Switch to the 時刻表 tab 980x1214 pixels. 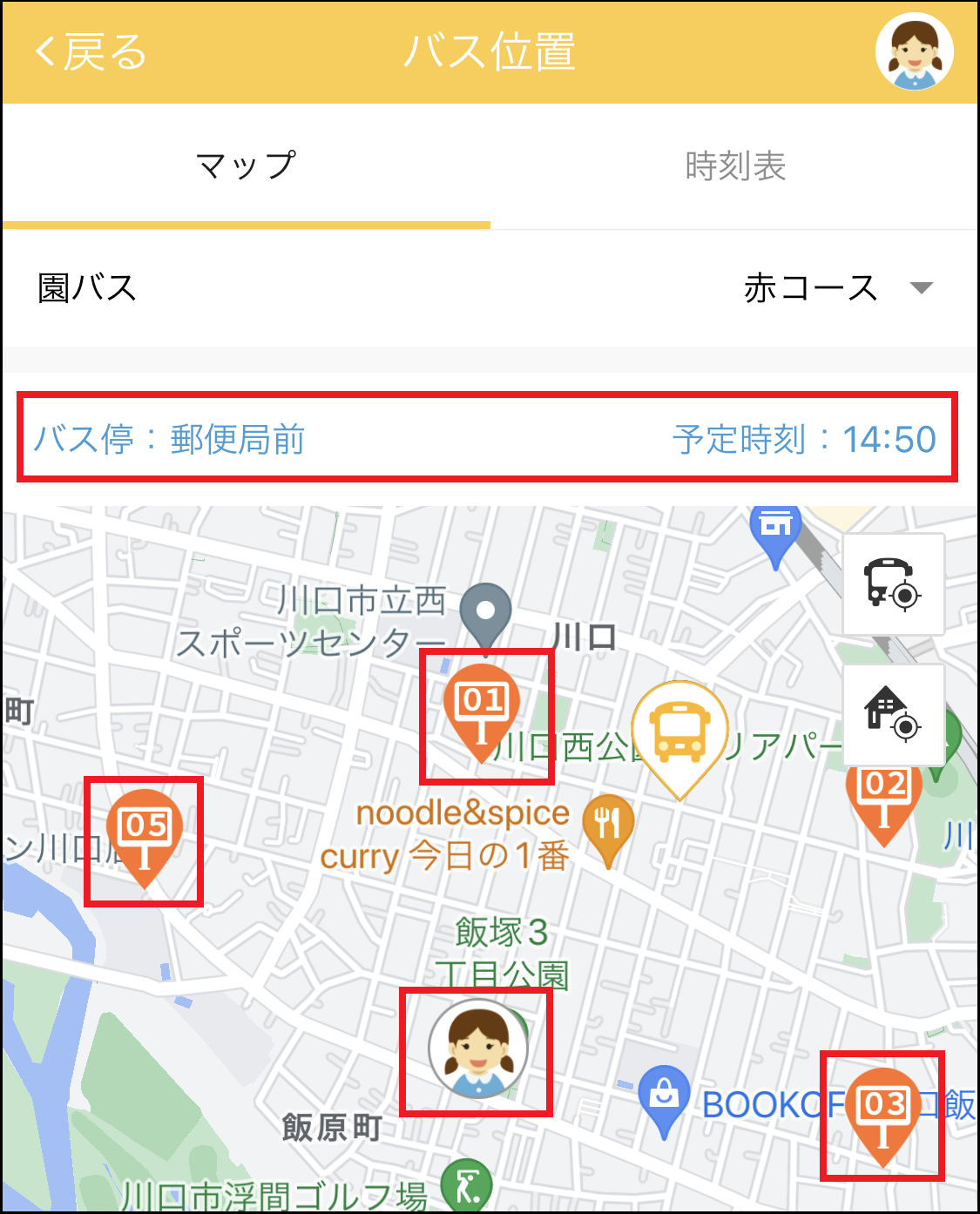click(x=735, y=165)
